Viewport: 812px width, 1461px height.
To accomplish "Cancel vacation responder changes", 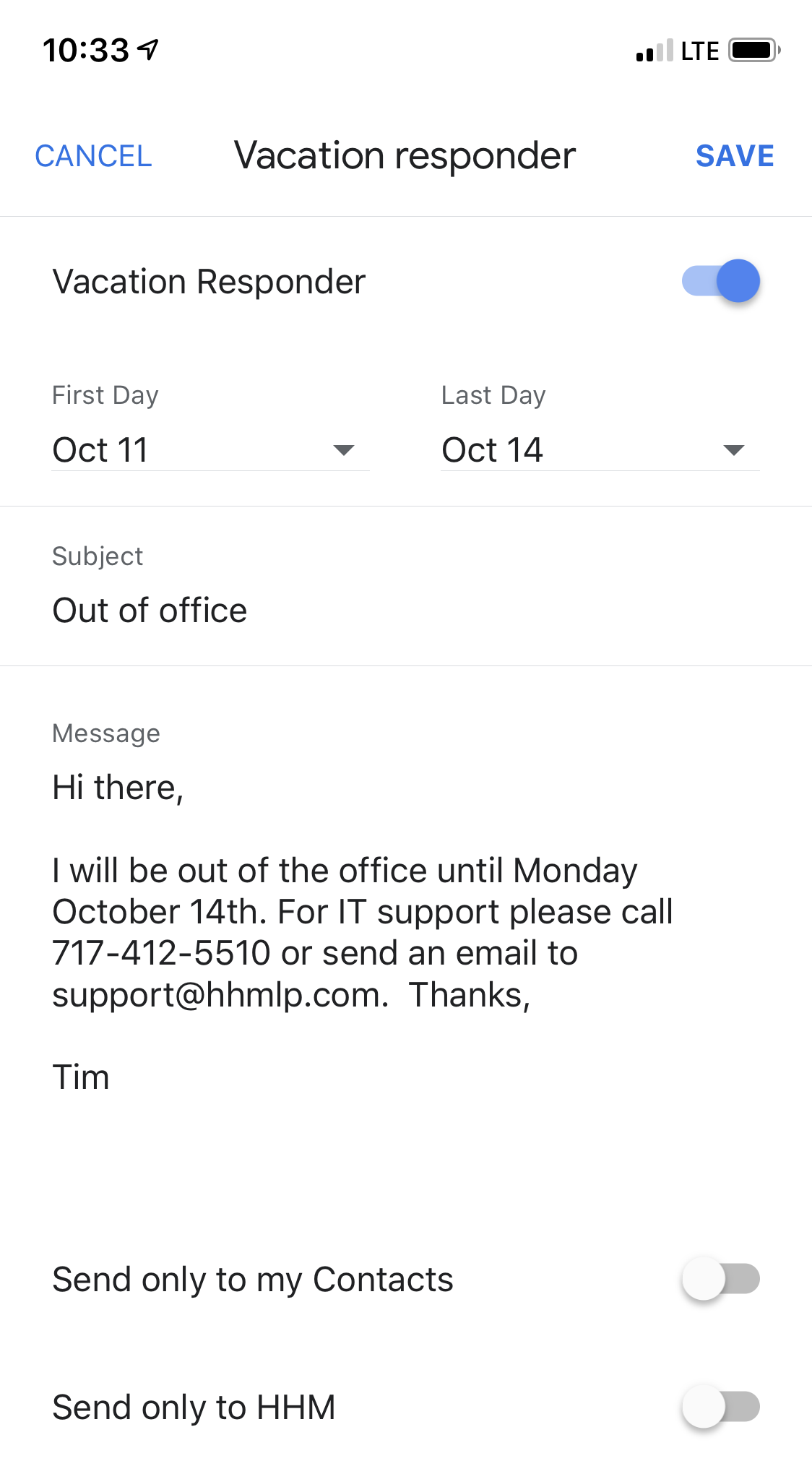I will tap(93, 156).
